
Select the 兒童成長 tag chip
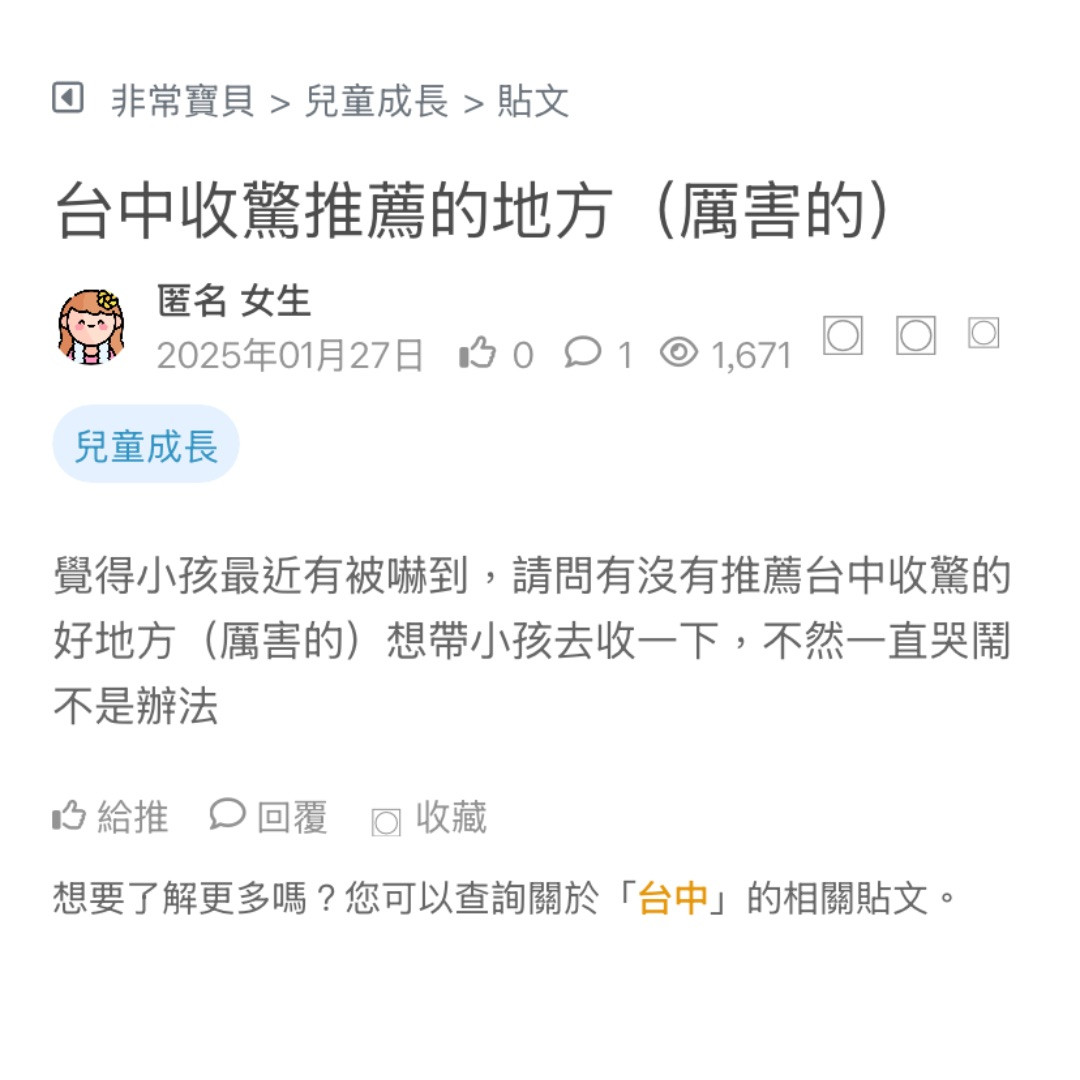146,445
